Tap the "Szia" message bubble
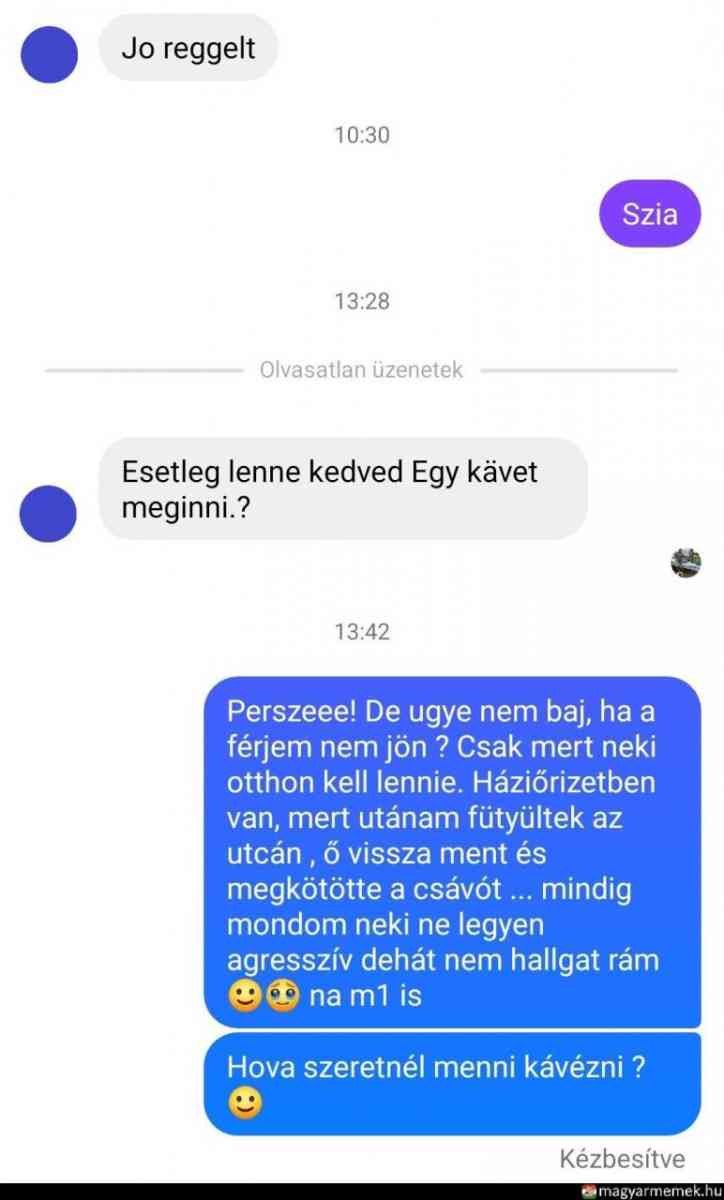 click(x=649, y=214)
